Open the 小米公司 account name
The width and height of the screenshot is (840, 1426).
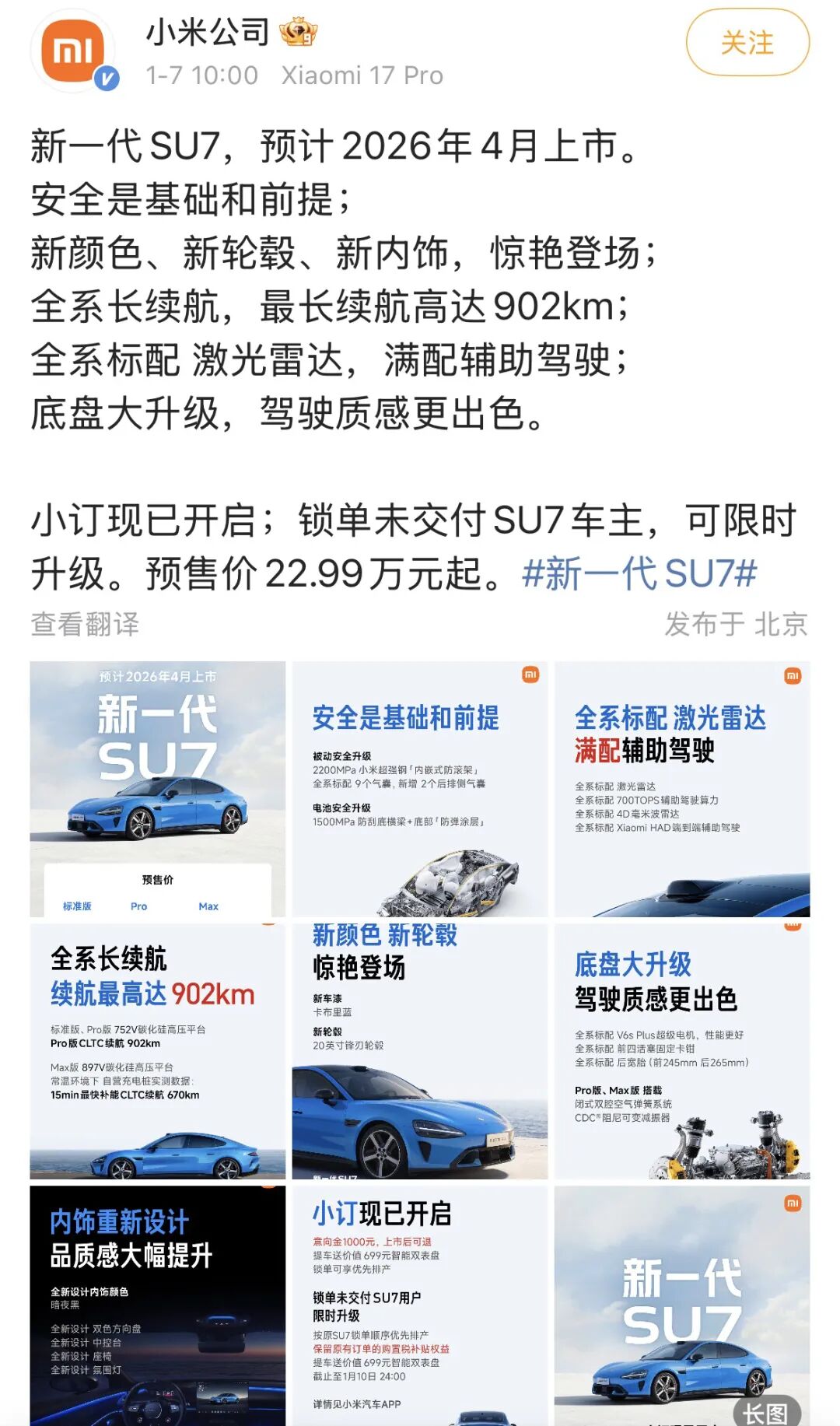coord(208,32)
